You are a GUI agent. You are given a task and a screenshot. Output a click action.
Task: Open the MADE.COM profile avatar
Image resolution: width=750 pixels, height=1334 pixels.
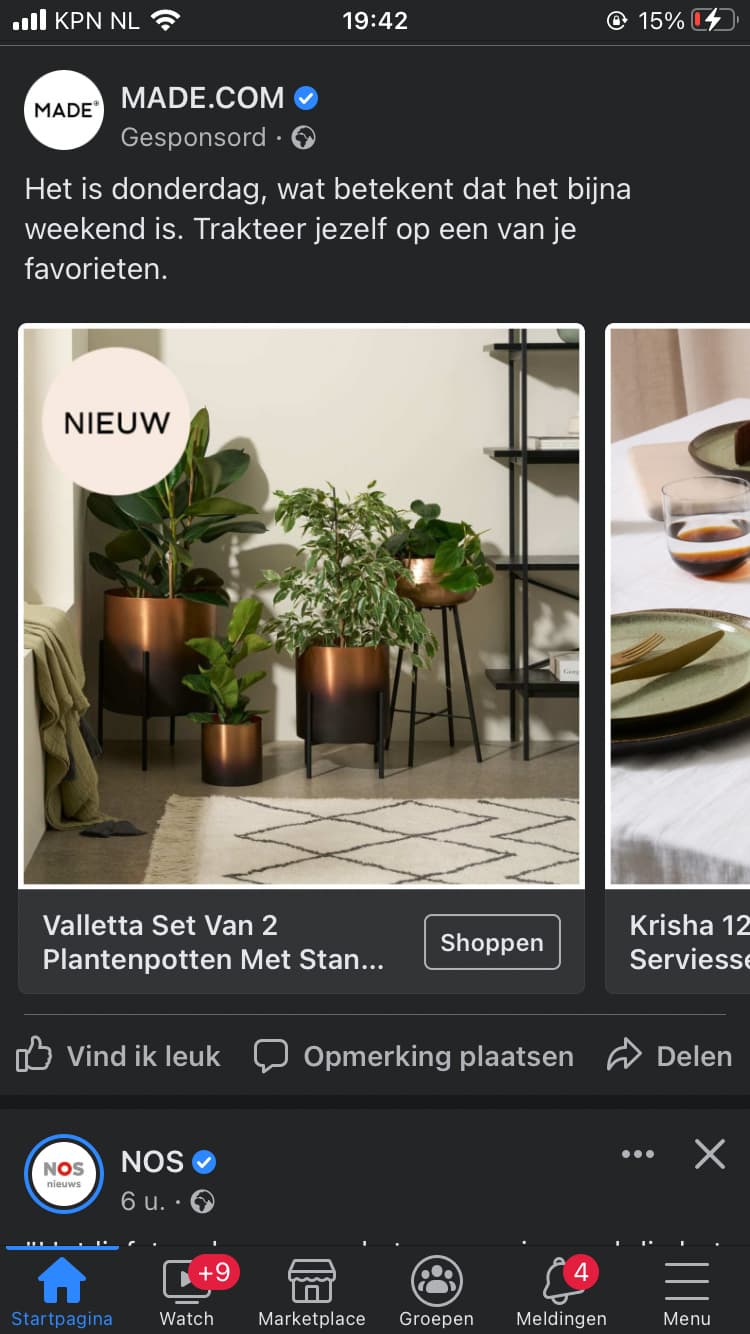pyautogui.click(x=64, y=110)
